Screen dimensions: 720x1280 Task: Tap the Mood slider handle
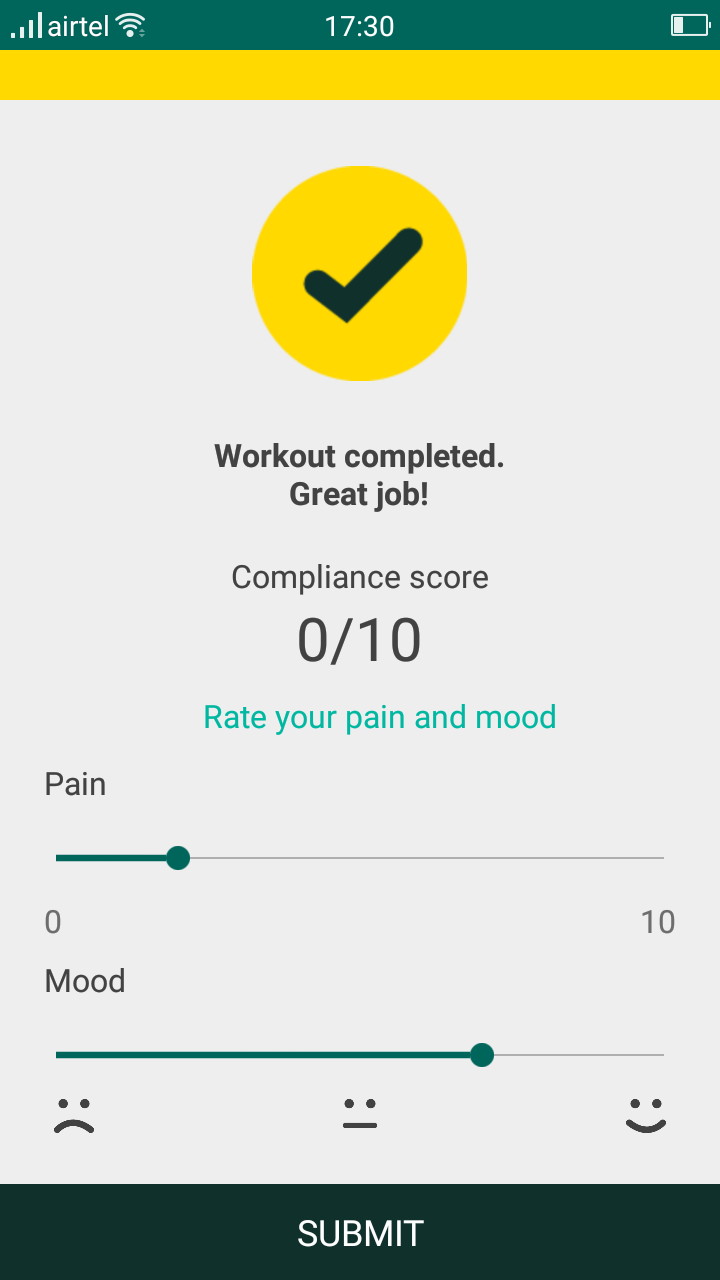point(482,1055)
